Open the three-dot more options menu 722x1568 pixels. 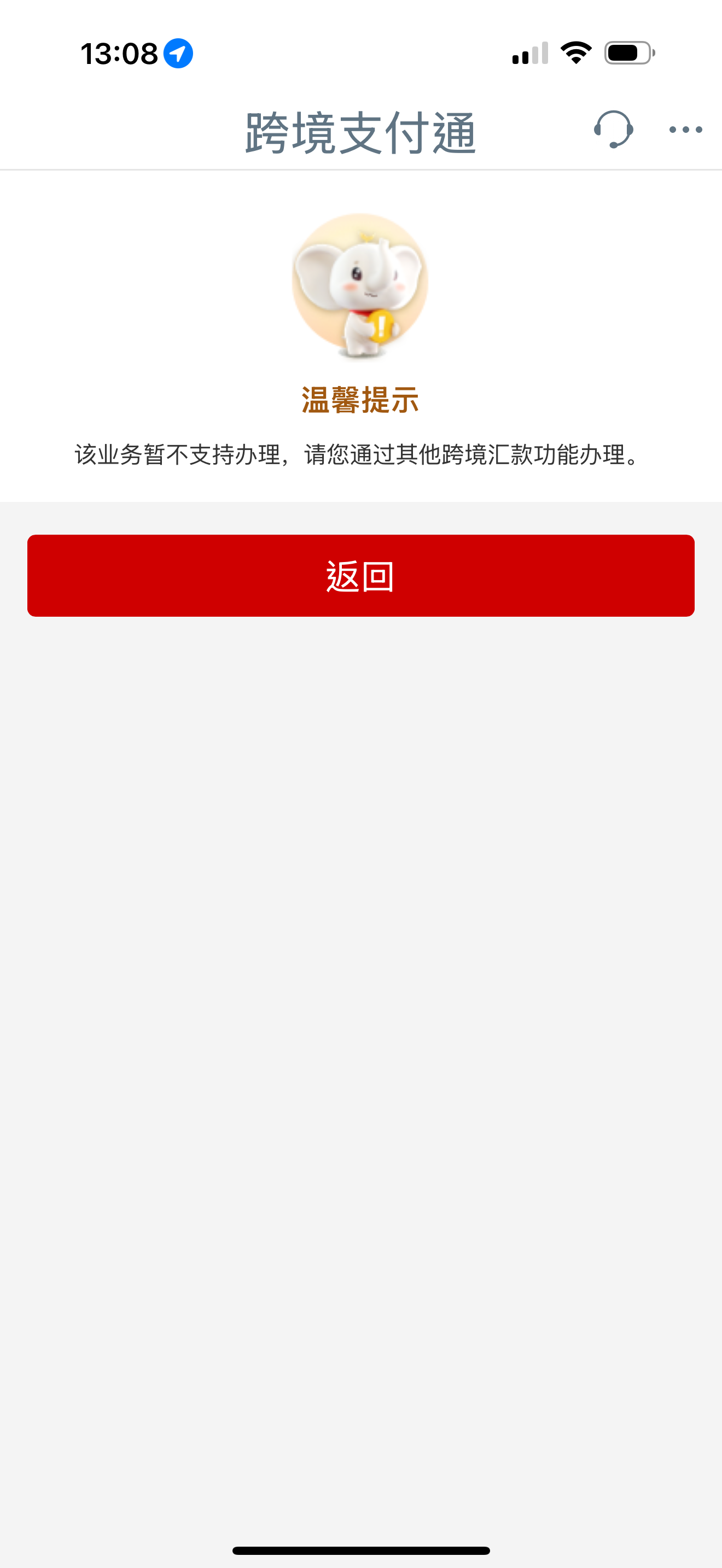685,130
